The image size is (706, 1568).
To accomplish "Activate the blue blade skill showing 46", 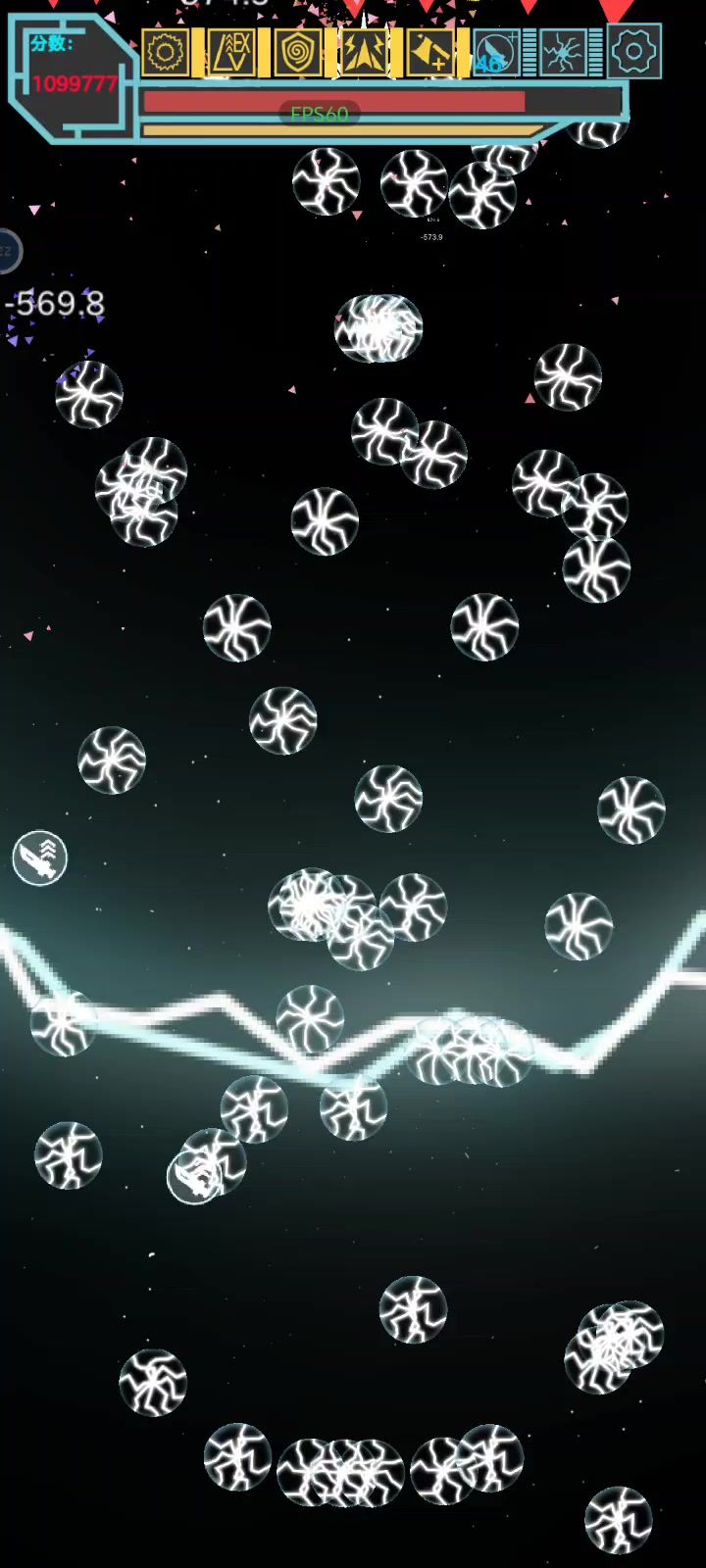I will click(x=495, y=53).
